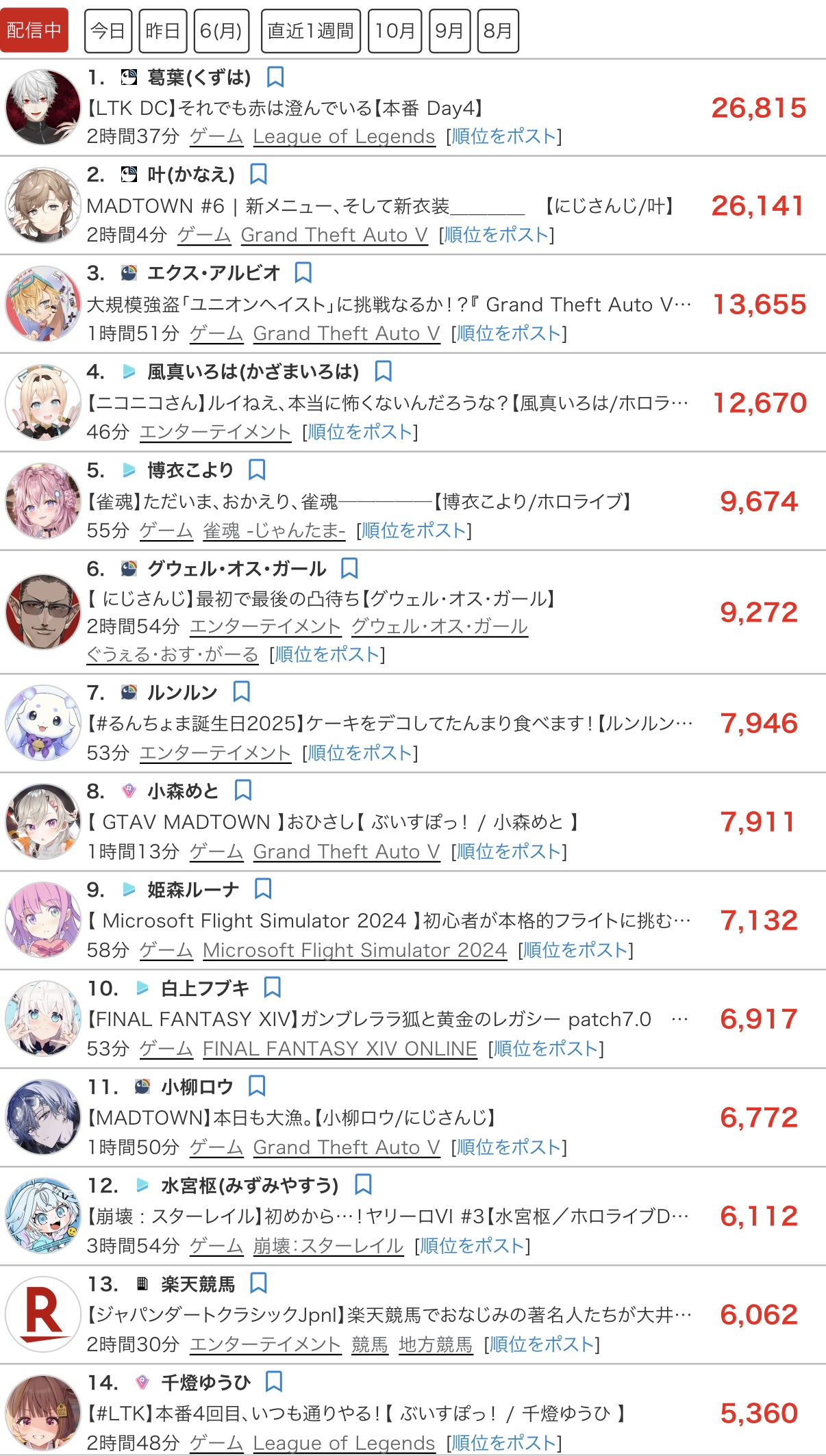Open the ぐうぇる・おす・がーる tag link
This screenshot has height=1456, width=826.
pos(173,654)
